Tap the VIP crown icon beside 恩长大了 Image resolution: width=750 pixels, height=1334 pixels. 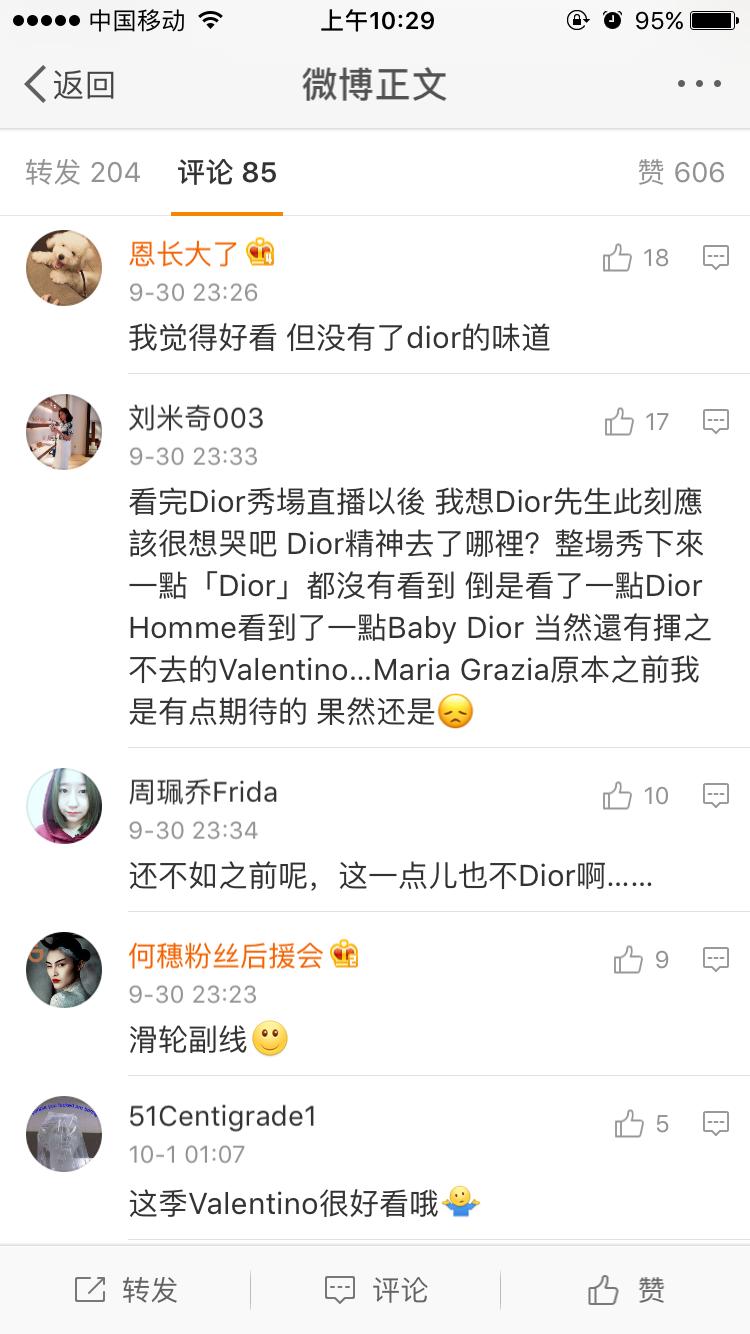tap(262, 253)
